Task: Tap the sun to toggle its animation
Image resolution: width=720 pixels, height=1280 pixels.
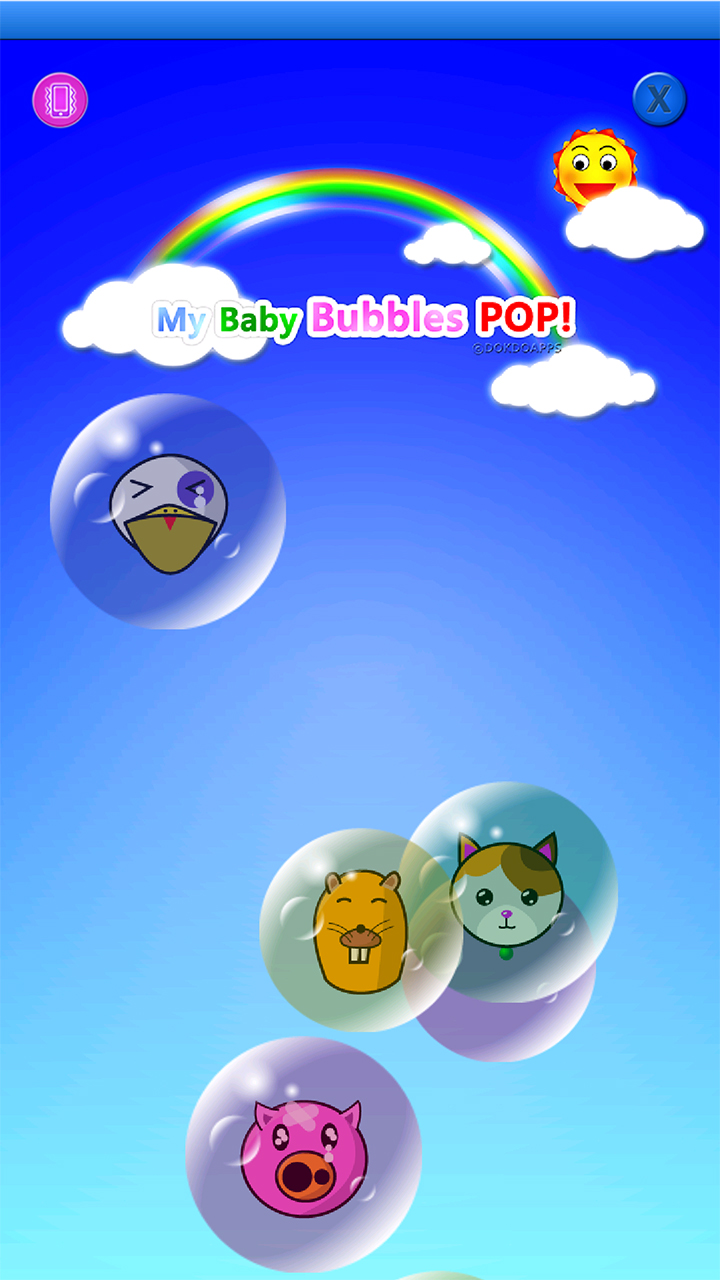Action: [595, 165]
